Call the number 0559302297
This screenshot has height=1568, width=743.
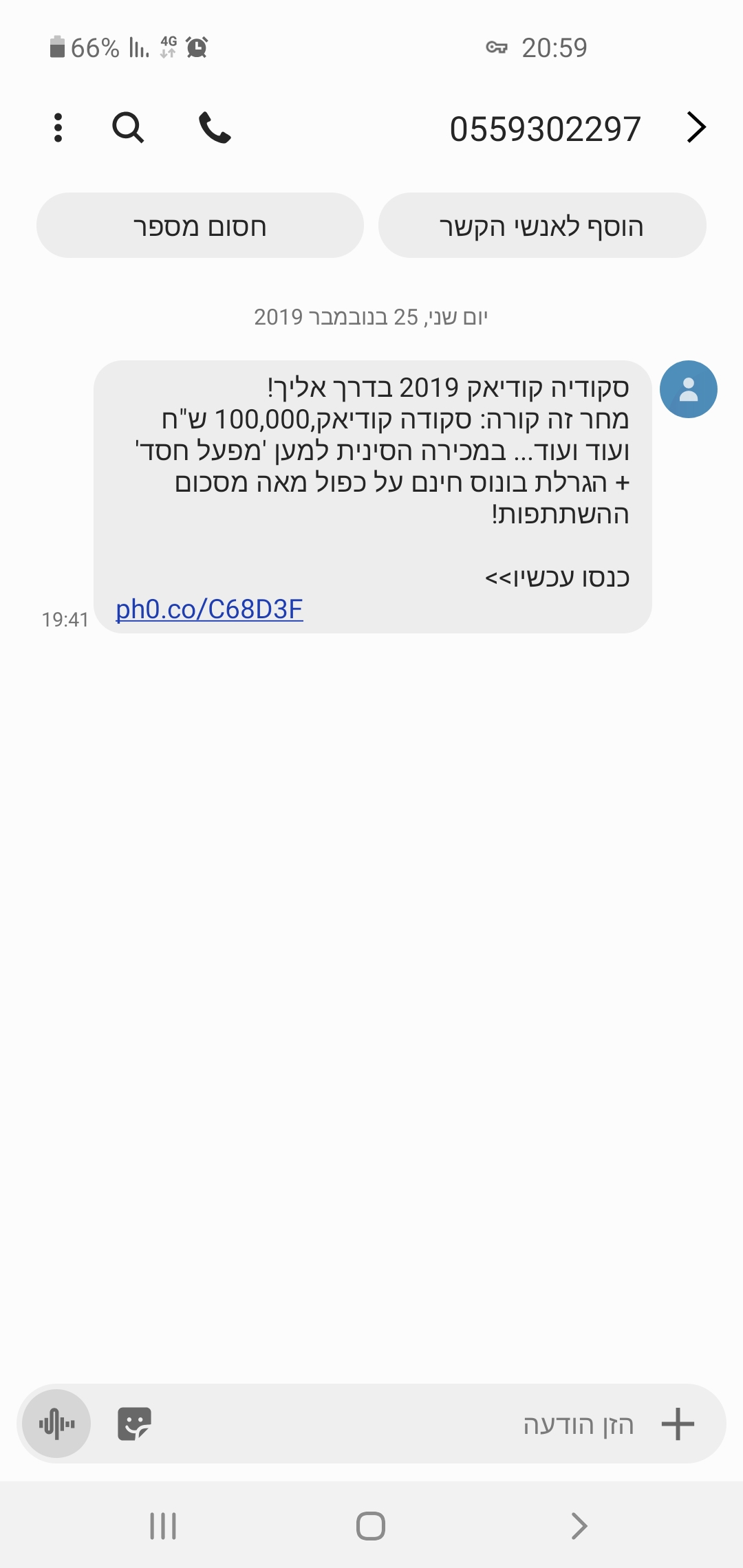[215, 128]
